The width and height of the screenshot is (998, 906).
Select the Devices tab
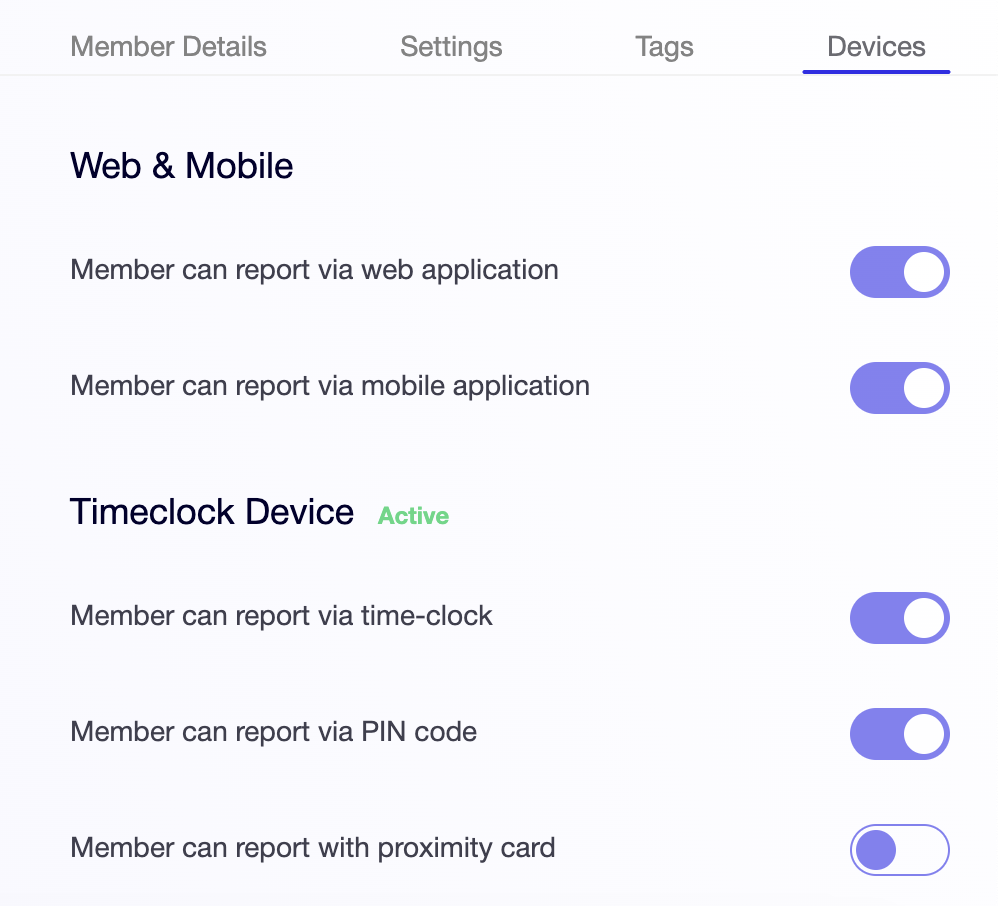coord(876,47)
